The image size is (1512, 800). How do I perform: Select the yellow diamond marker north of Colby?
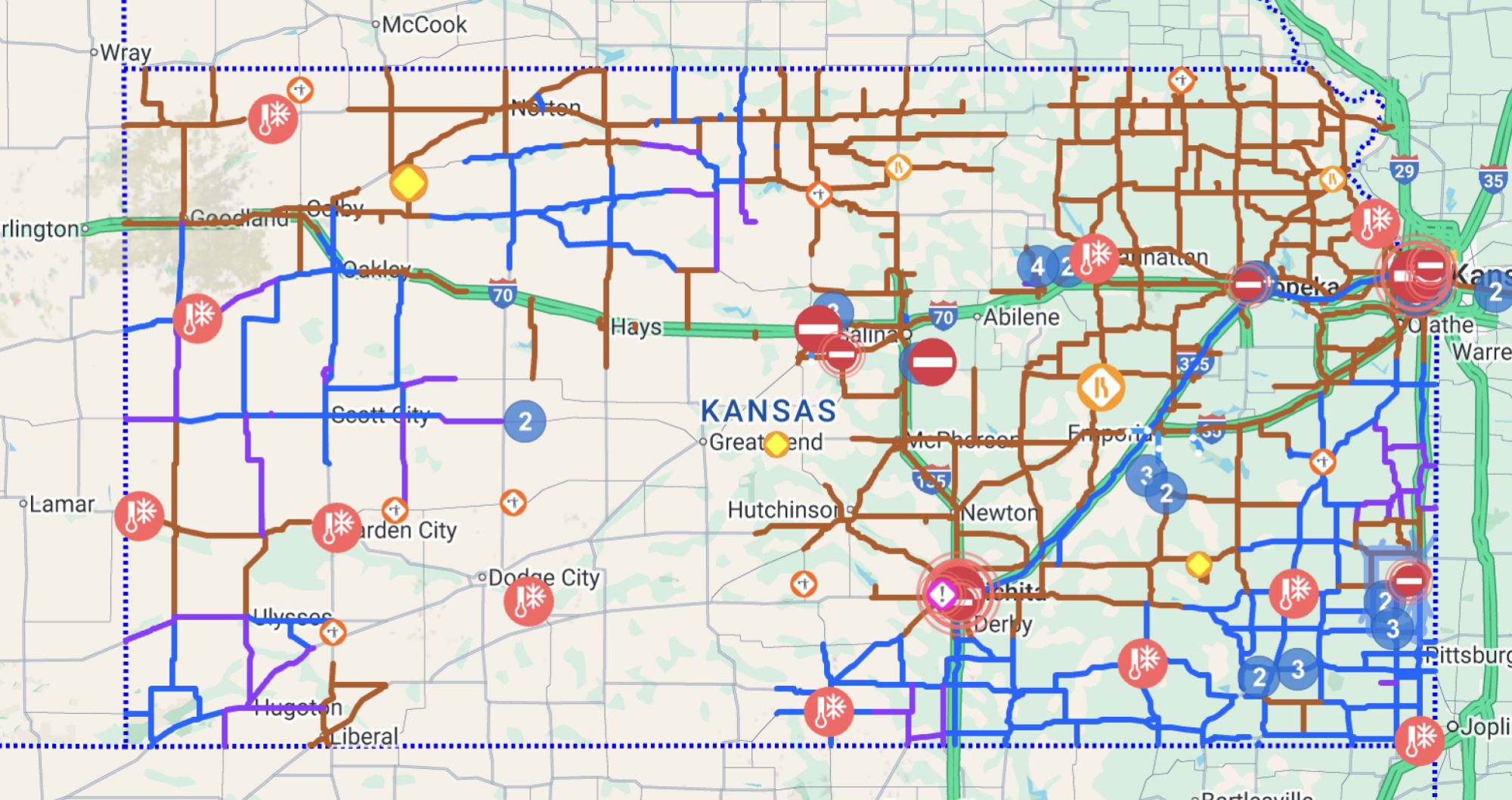point(408,183)
